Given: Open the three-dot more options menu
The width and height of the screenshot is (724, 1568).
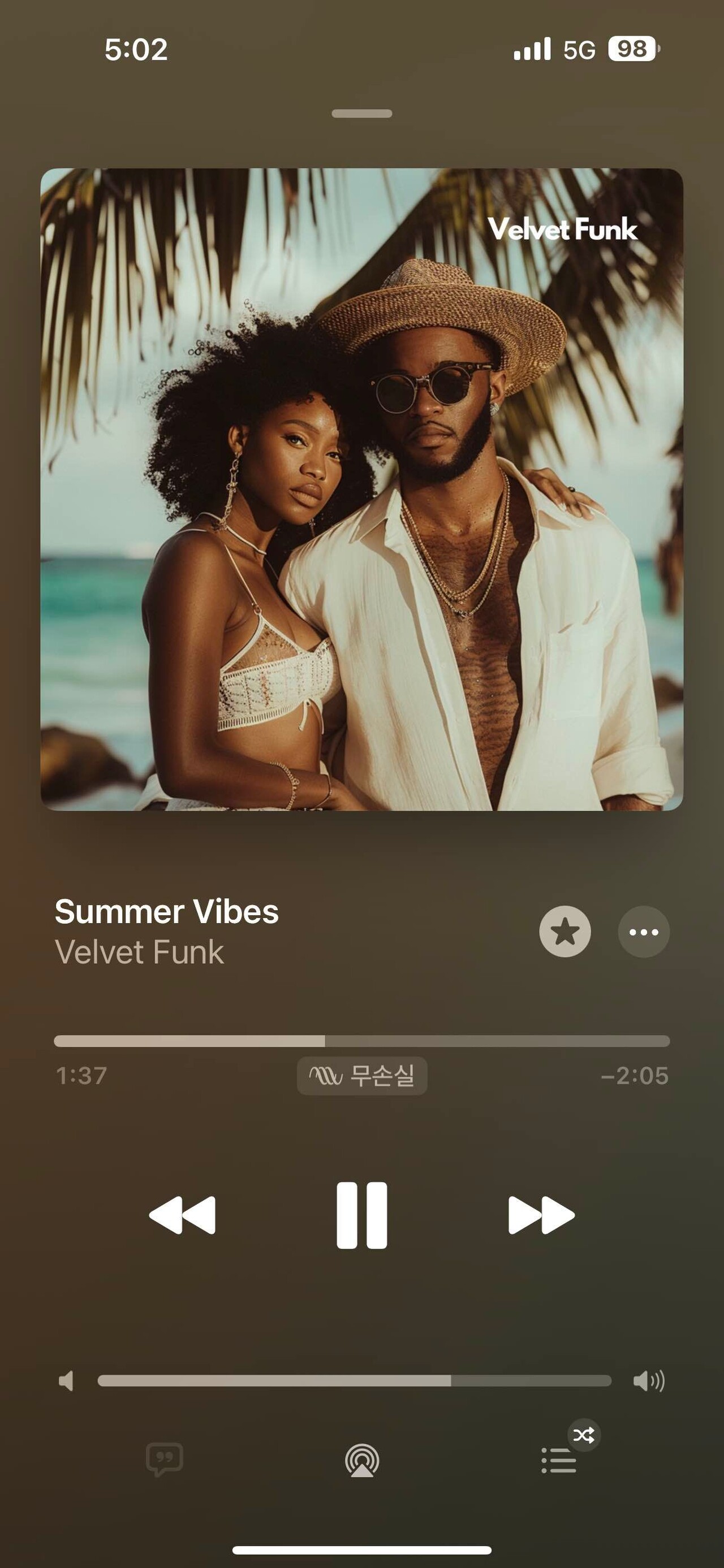Looking at the screenshot, I should point(644,932).
